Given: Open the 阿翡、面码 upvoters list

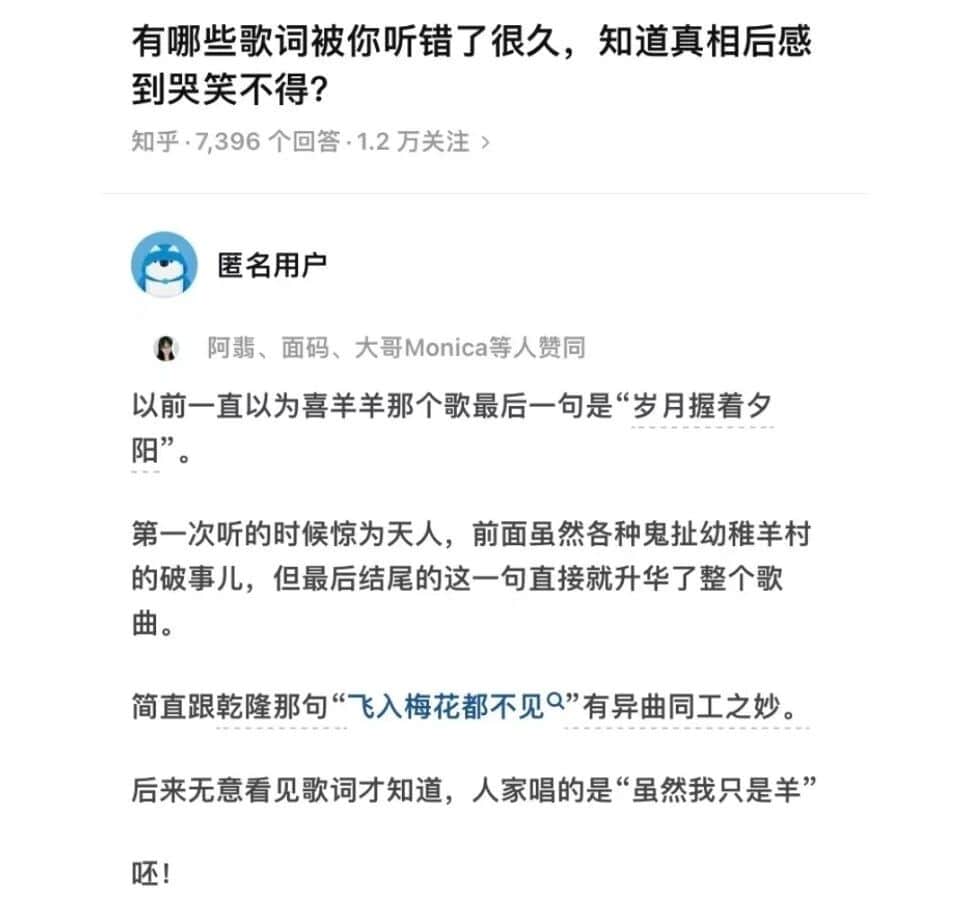Looking at the screenshot, I should point(396,348).
